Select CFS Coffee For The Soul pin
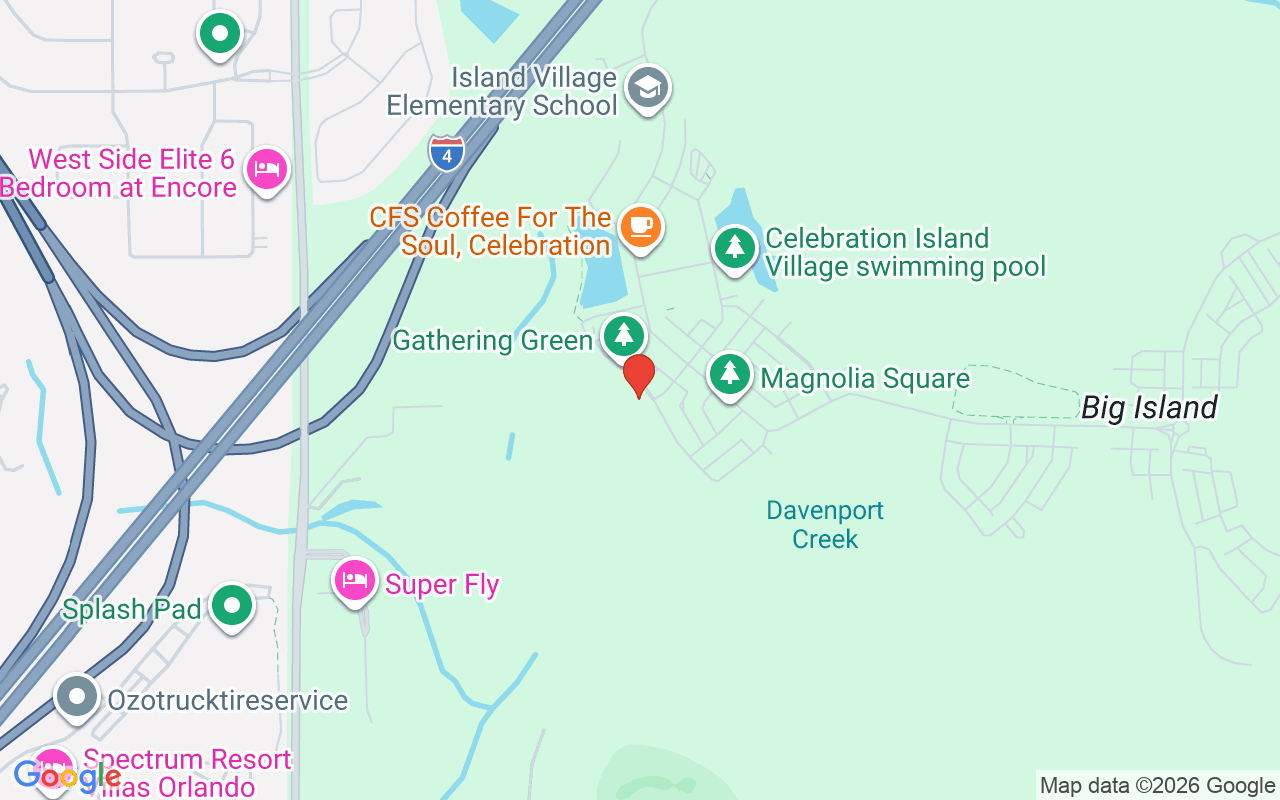 tap(640, 225)
